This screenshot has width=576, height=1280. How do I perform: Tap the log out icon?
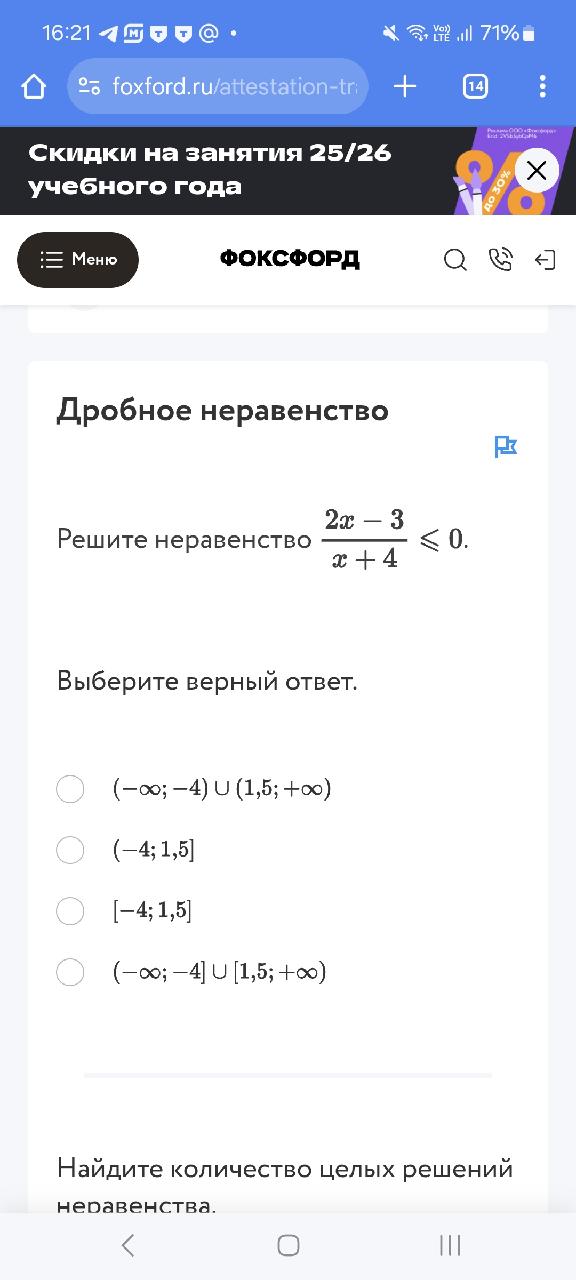[544, 260]
